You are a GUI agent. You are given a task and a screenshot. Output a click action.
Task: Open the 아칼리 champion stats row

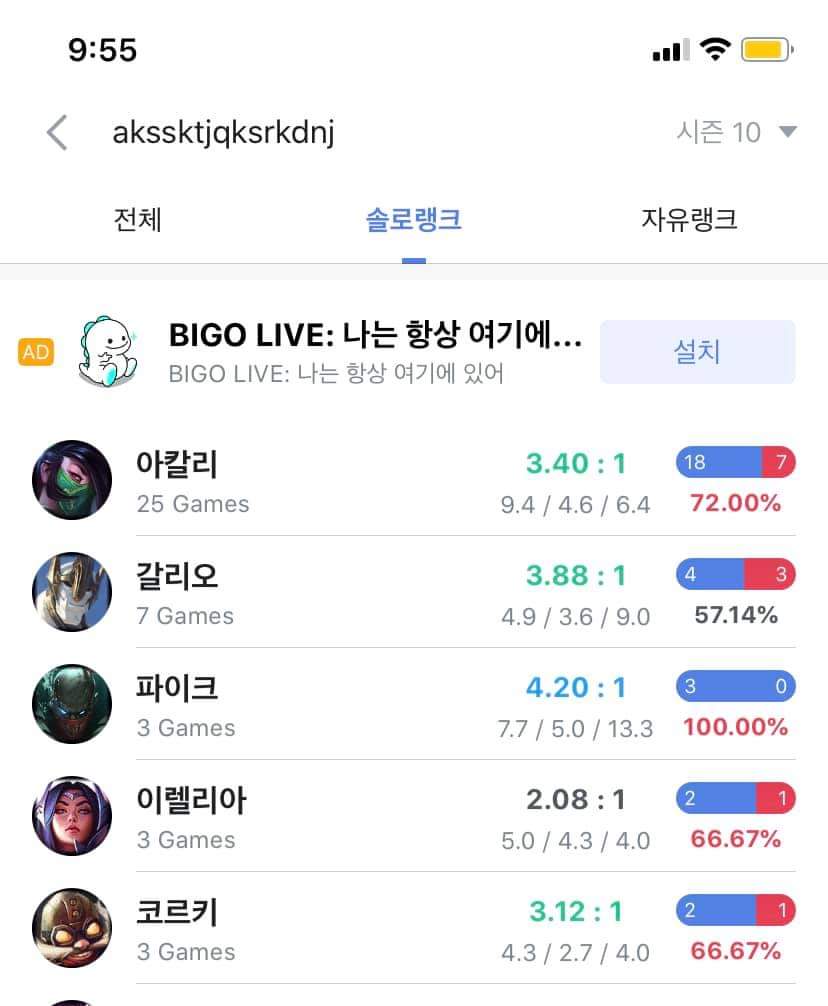click(x=414, y=480)
